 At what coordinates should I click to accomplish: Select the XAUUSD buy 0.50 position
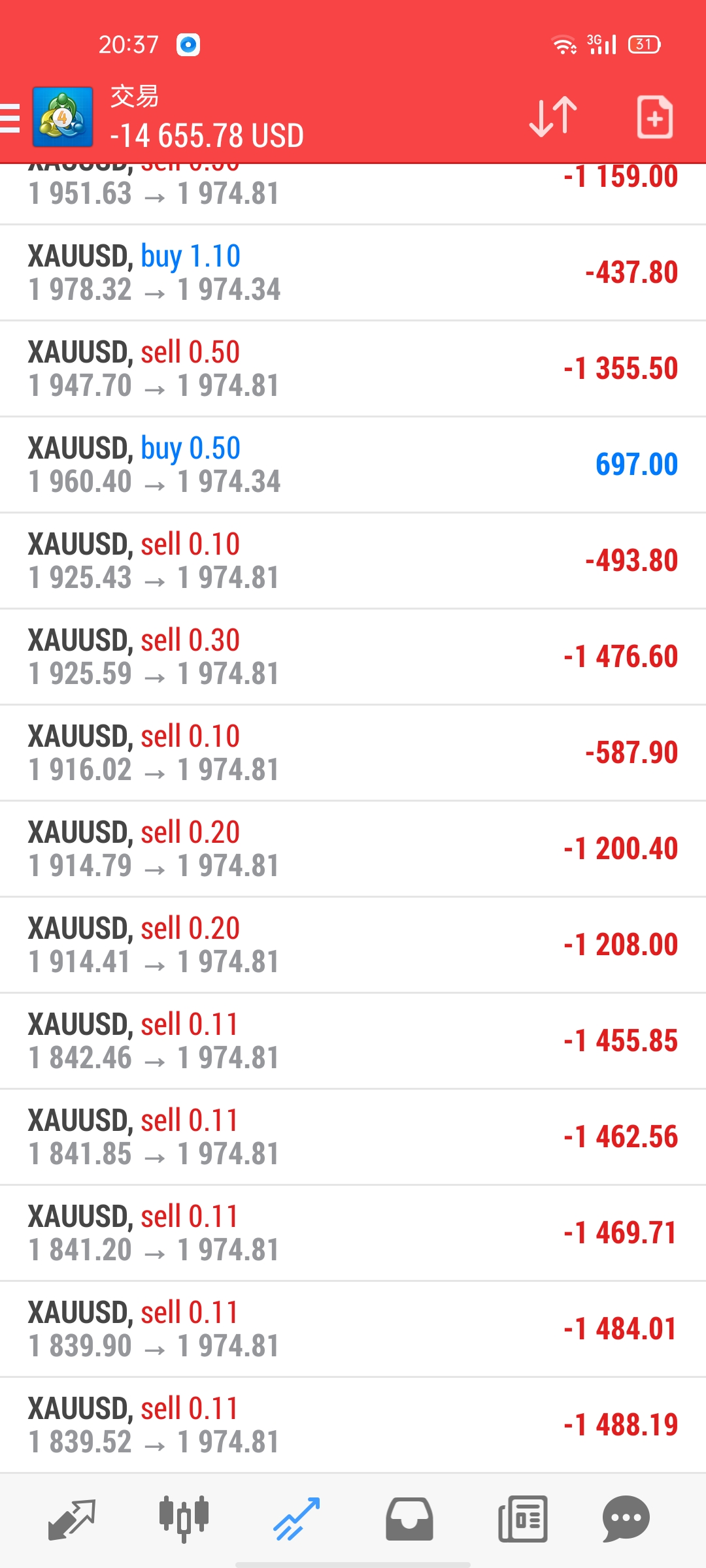353,465
